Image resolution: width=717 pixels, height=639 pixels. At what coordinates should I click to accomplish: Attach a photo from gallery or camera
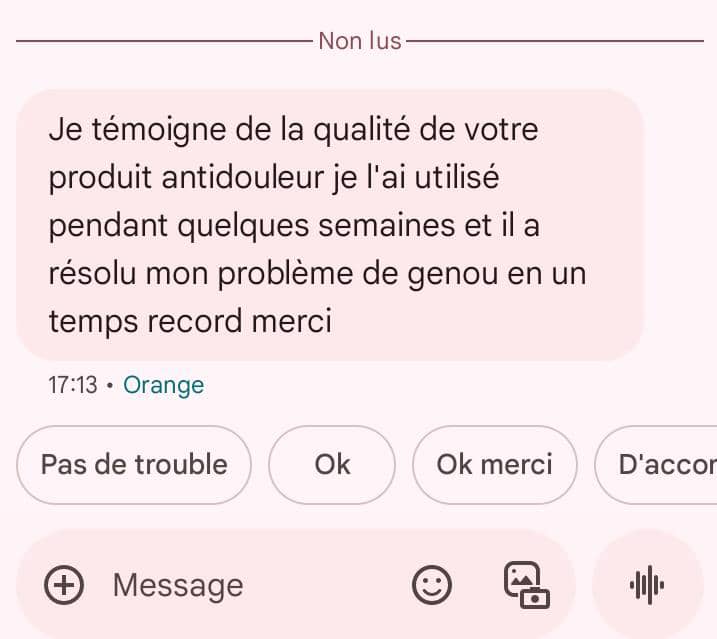(526, 584)
